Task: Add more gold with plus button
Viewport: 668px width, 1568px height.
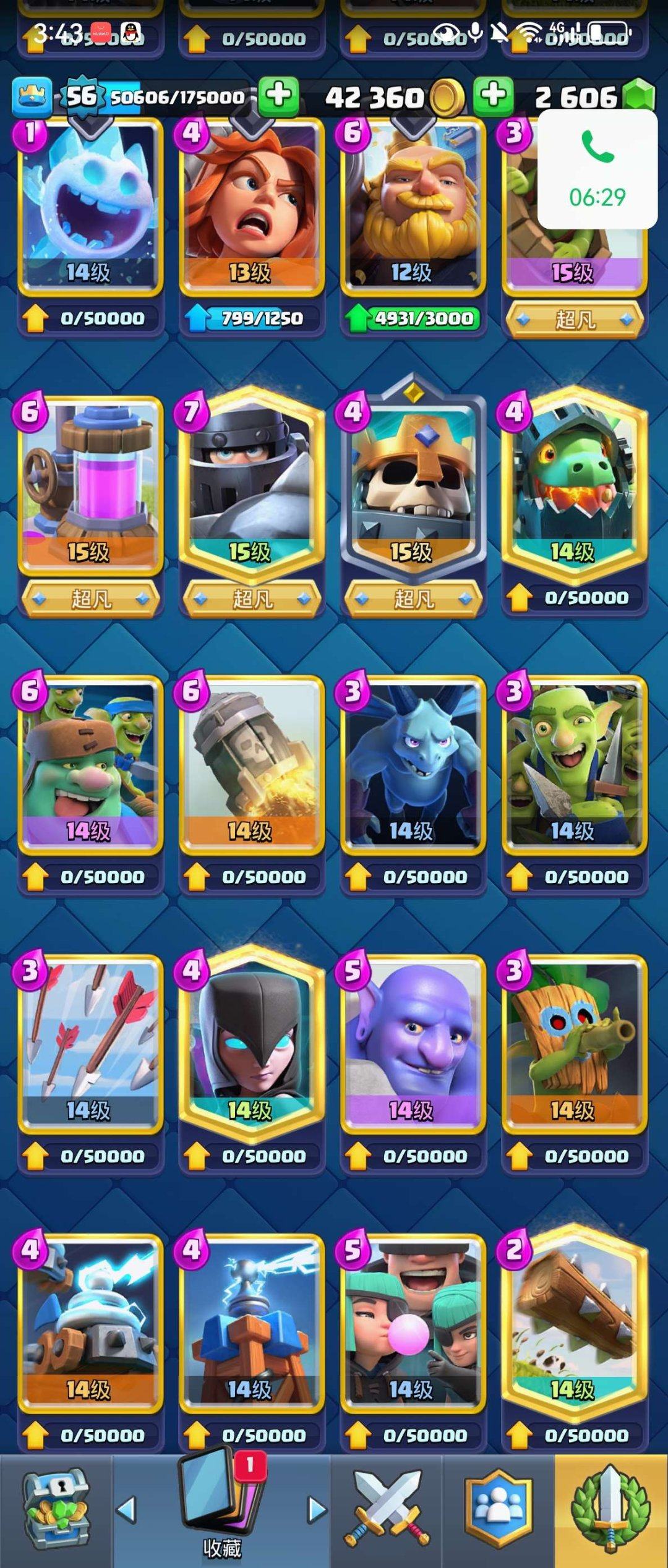Action: (278, 96)
